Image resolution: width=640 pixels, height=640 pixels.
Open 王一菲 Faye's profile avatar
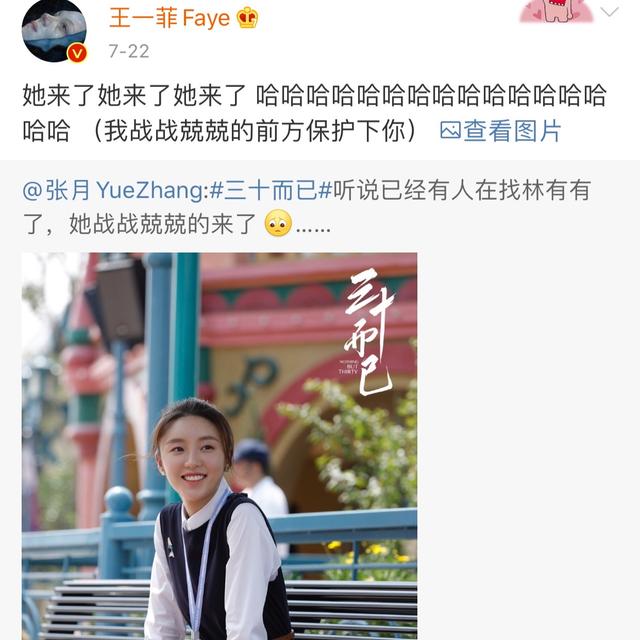[x=53, y=30]
